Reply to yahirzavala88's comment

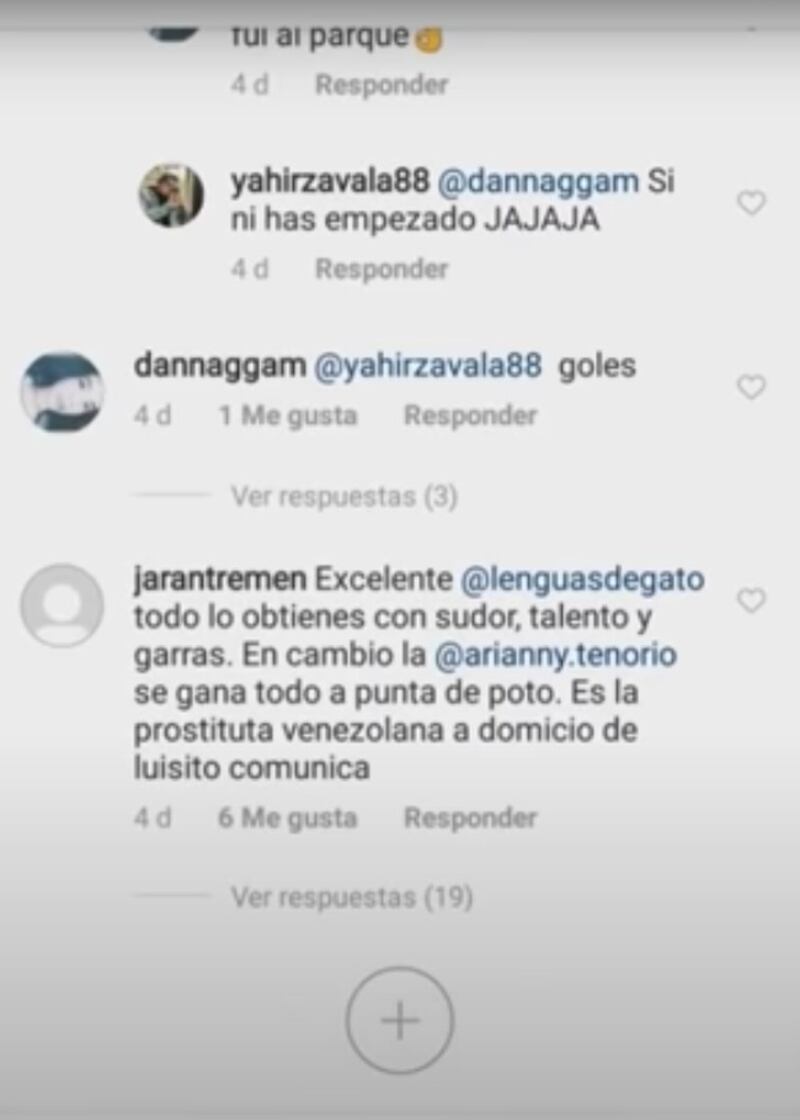click(381, 269)
